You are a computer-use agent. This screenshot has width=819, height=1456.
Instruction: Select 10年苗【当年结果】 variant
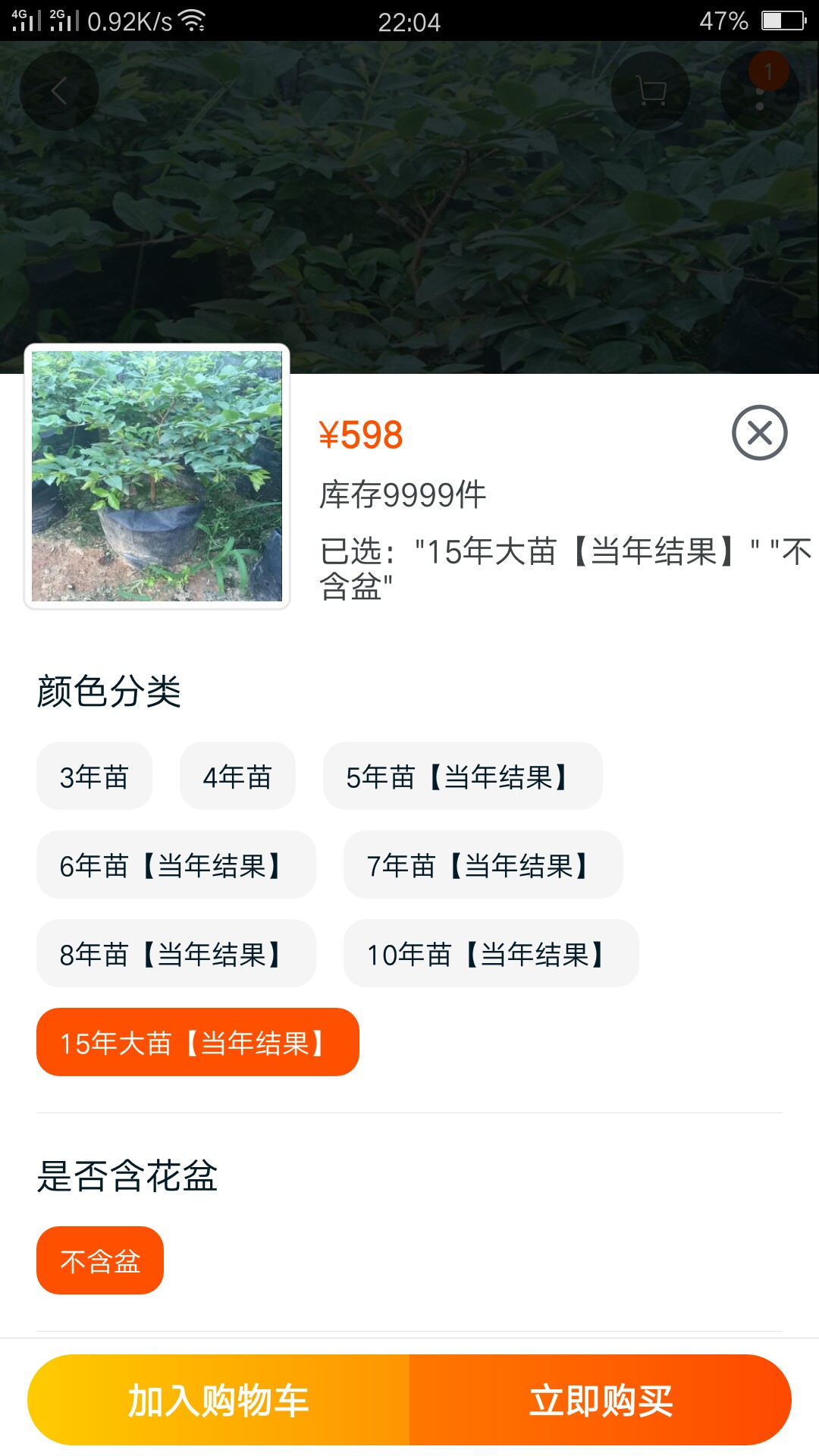pos(491,953)
